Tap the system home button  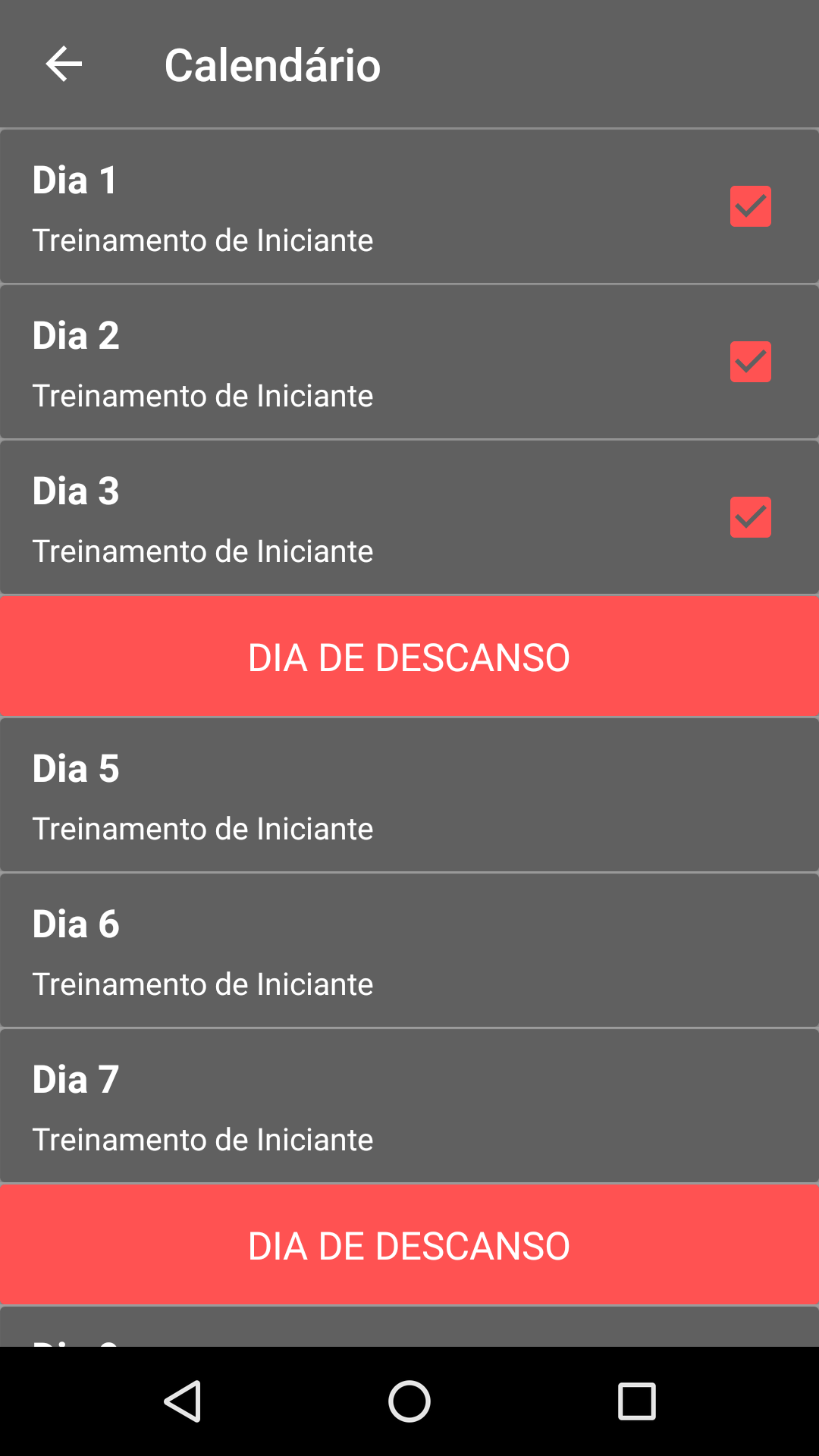point(409,1401)
